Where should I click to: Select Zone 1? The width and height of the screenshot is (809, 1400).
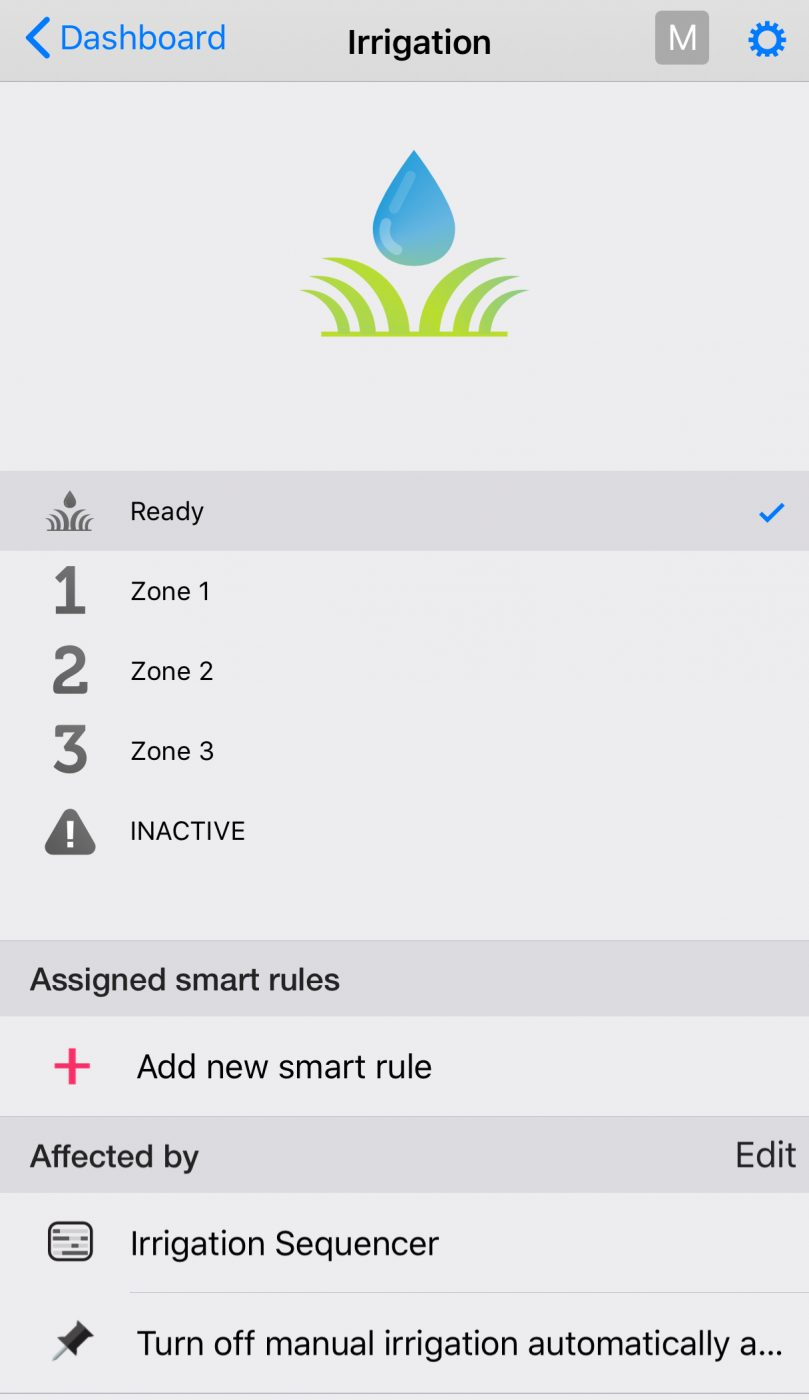tap(404, 591)
